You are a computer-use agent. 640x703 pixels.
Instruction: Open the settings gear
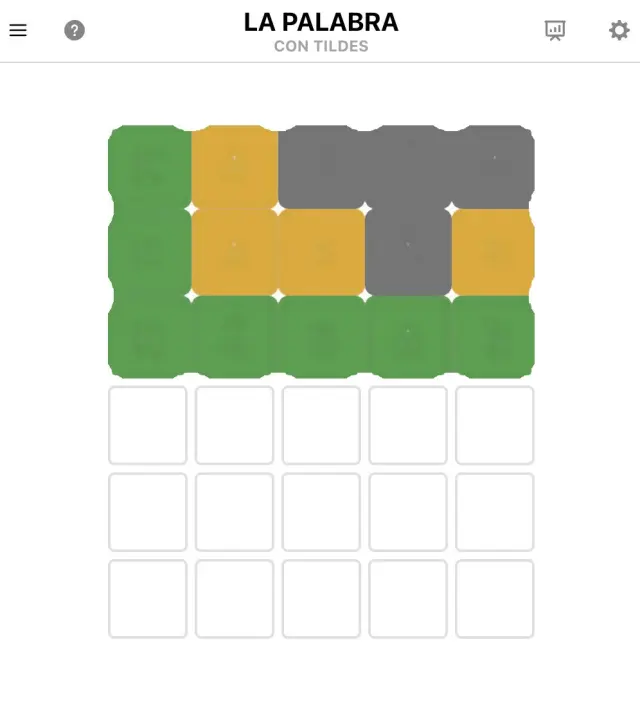point(619,30)
